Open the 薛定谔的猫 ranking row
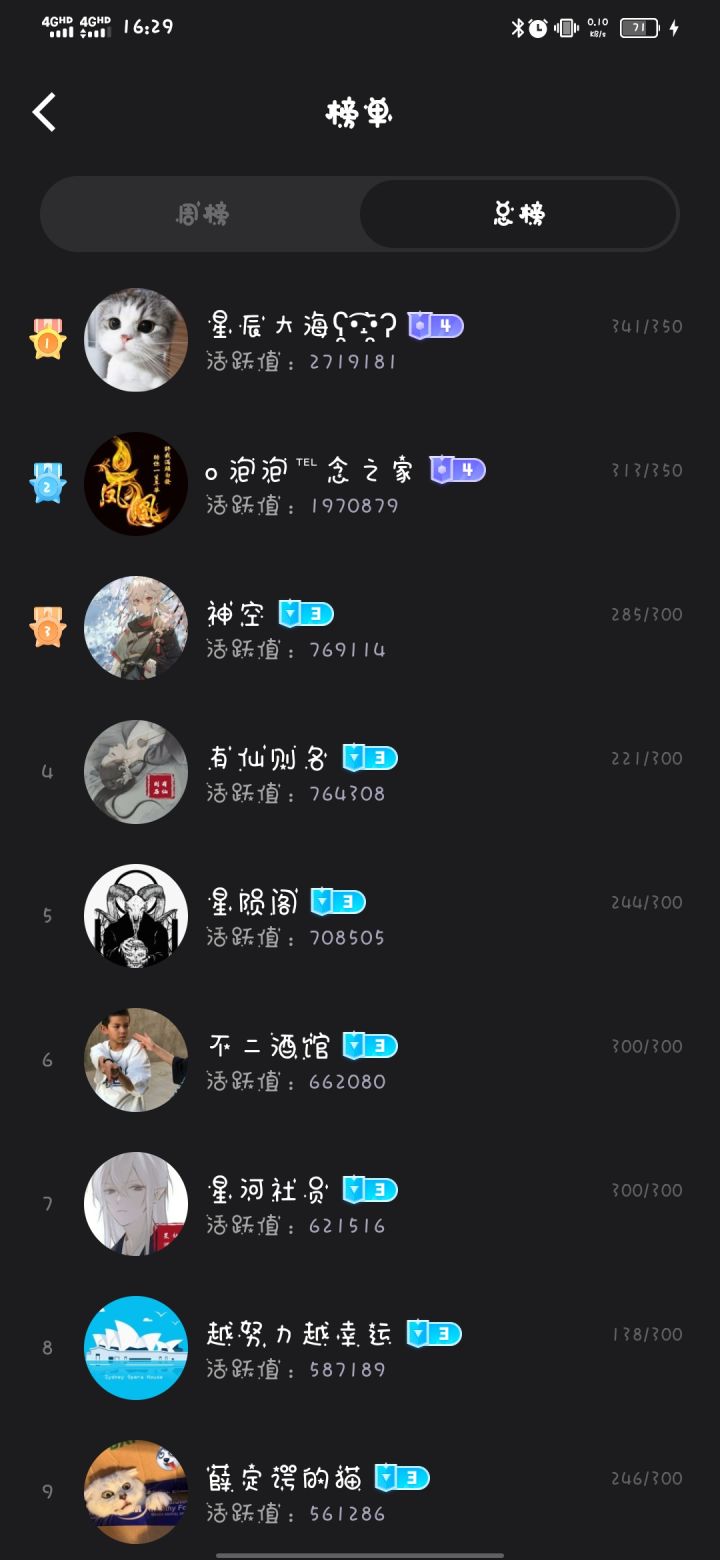The width and height of the screenshot is (720, 1560). coord(360,1490)
